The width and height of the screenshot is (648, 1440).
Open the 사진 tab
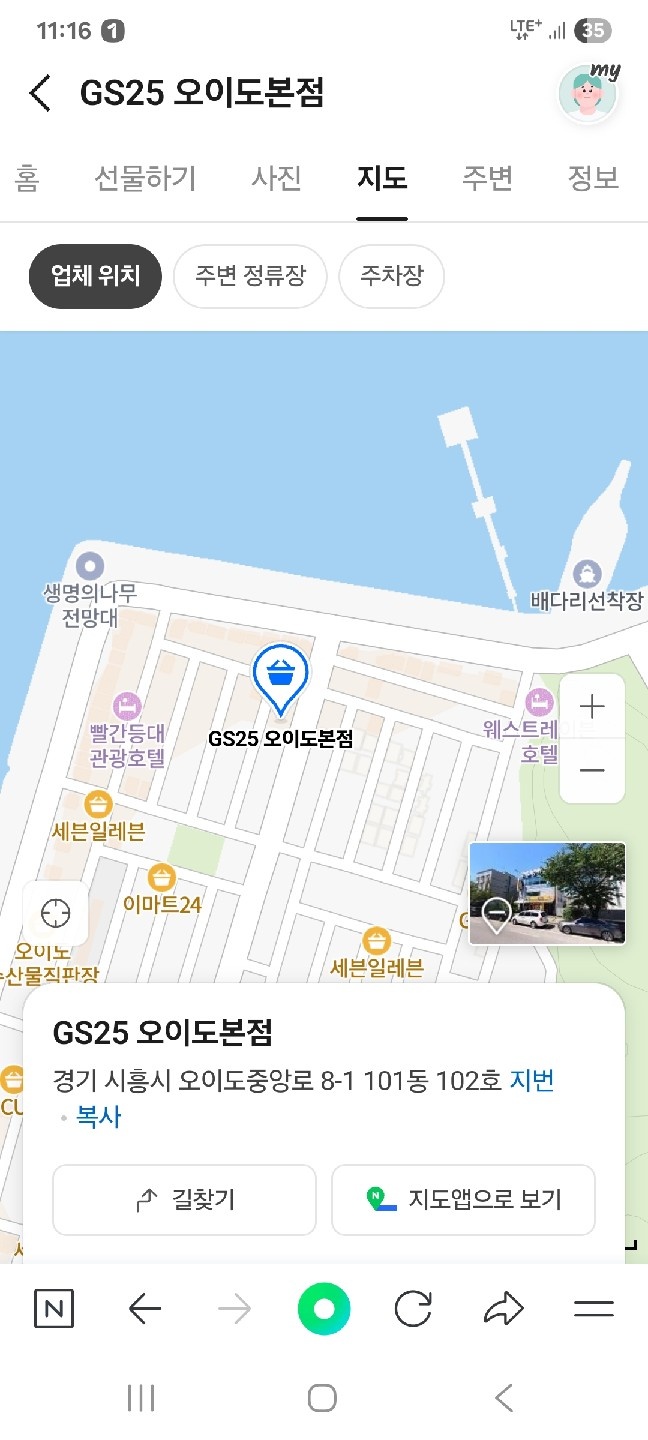pos(276,179)
